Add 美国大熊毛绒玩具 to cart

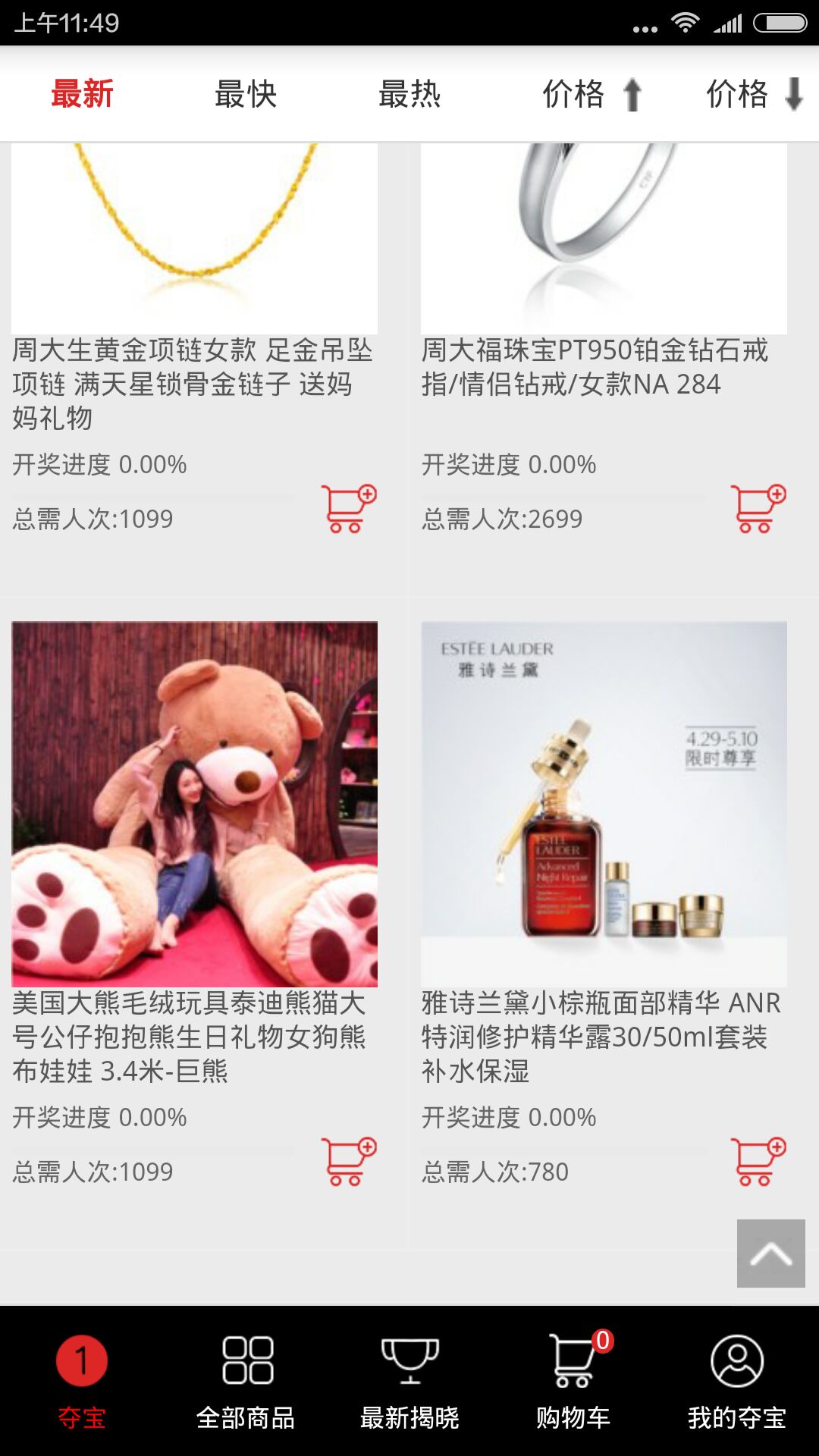point(348,1162)
